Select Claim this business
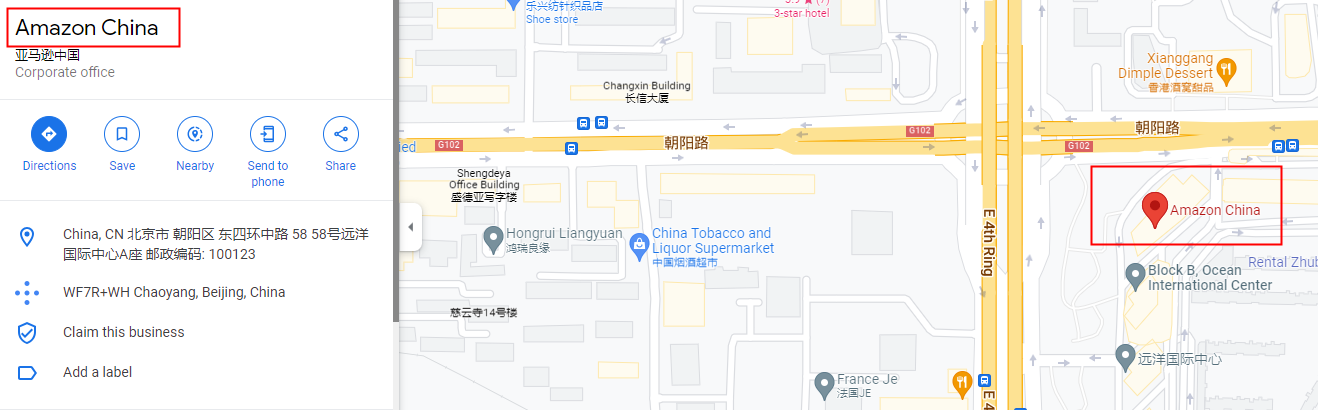 pos(123,332)
